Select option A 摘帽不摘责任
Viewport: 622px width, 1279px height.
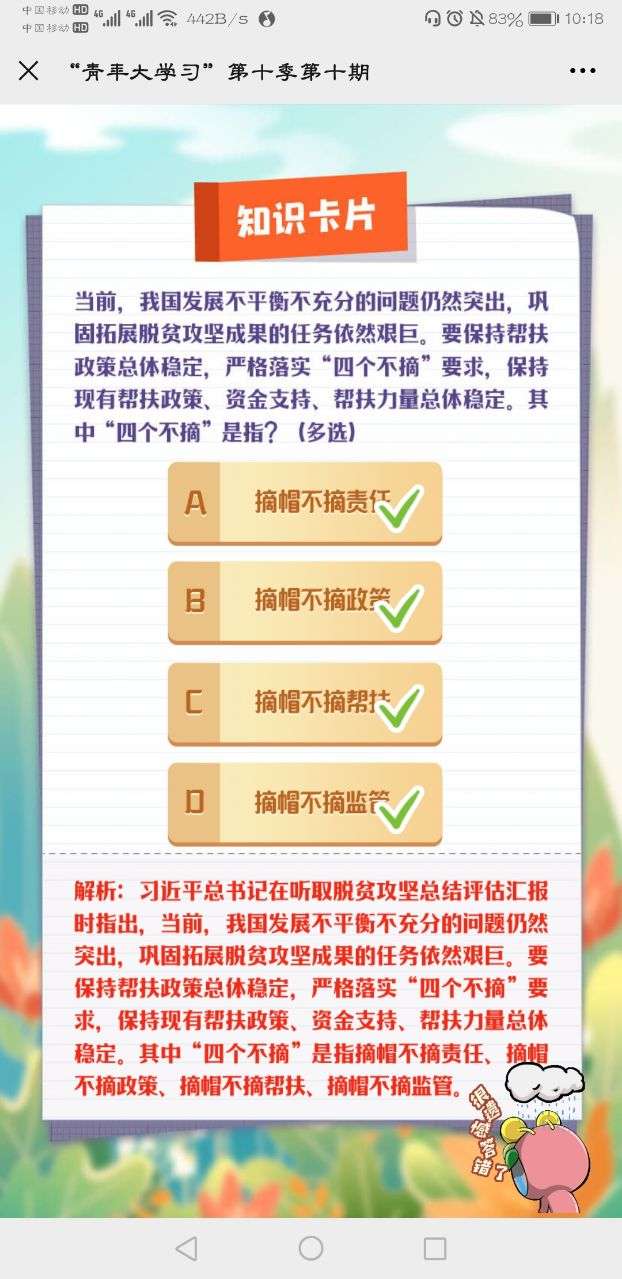pyautogui.click(x=304, y=502)
